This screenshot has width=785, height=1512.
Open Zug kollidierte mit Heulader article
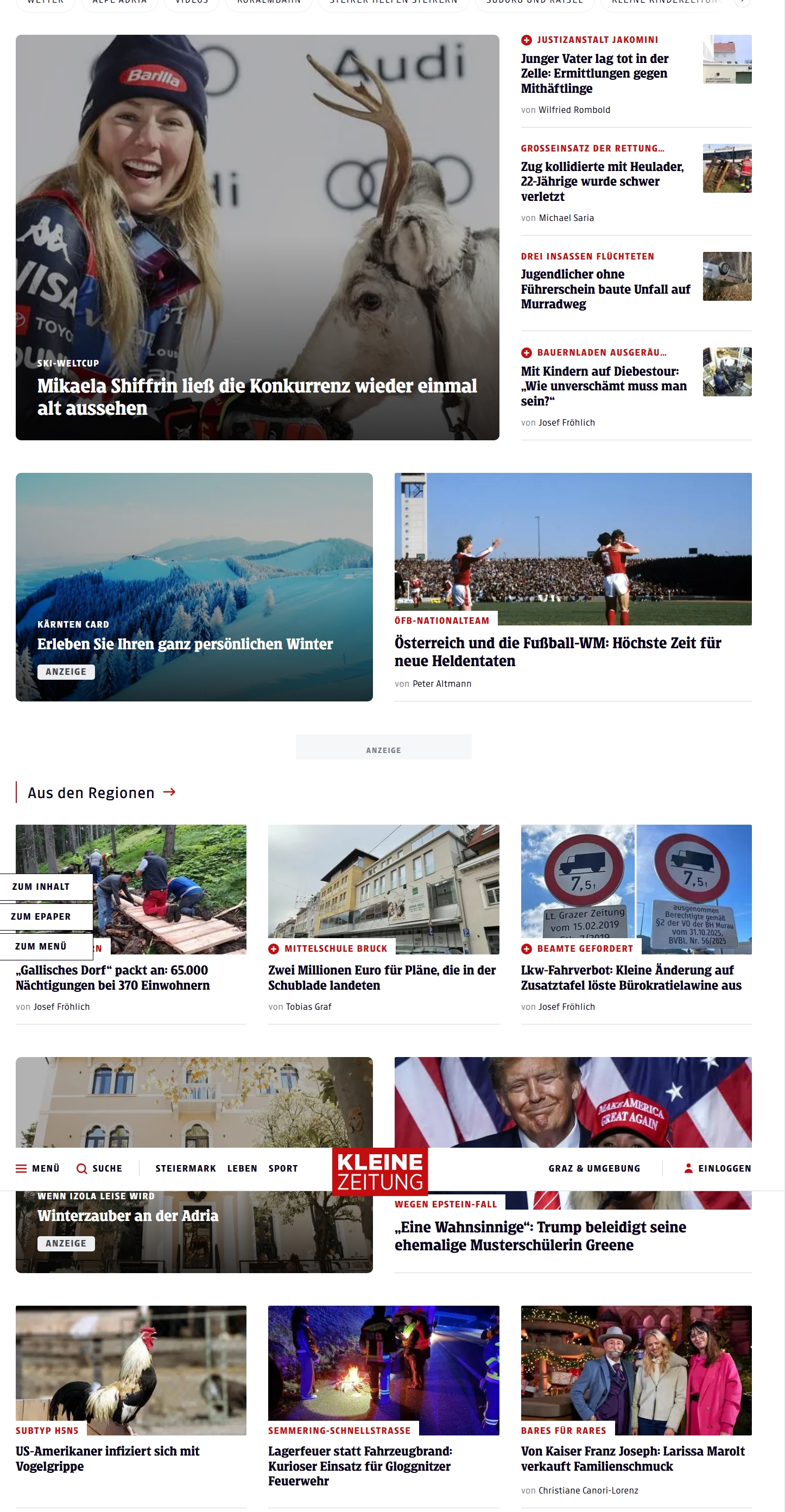click(x=601, y=181)
